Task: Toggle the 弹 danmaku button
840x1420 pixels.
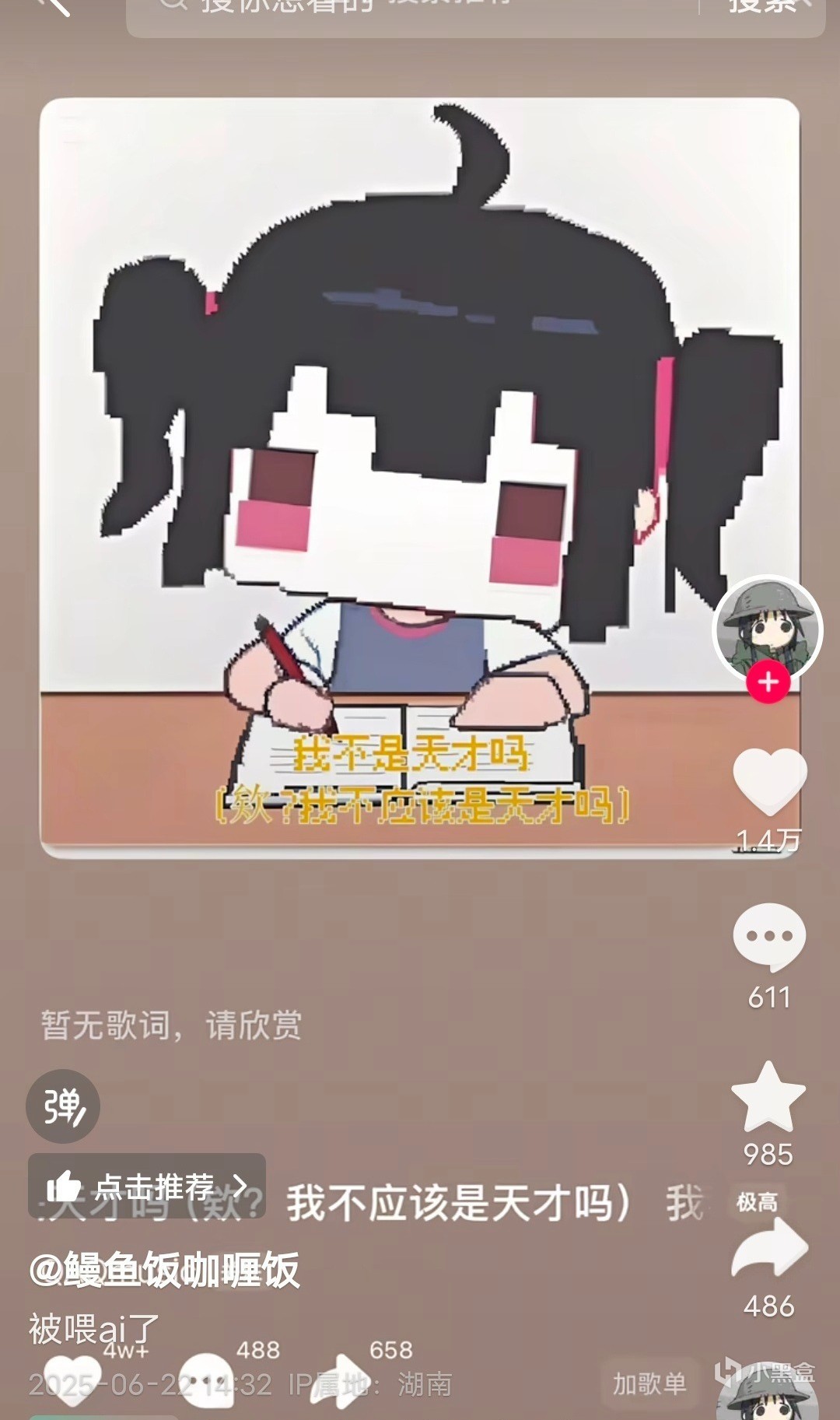Action: [63, 1106]
